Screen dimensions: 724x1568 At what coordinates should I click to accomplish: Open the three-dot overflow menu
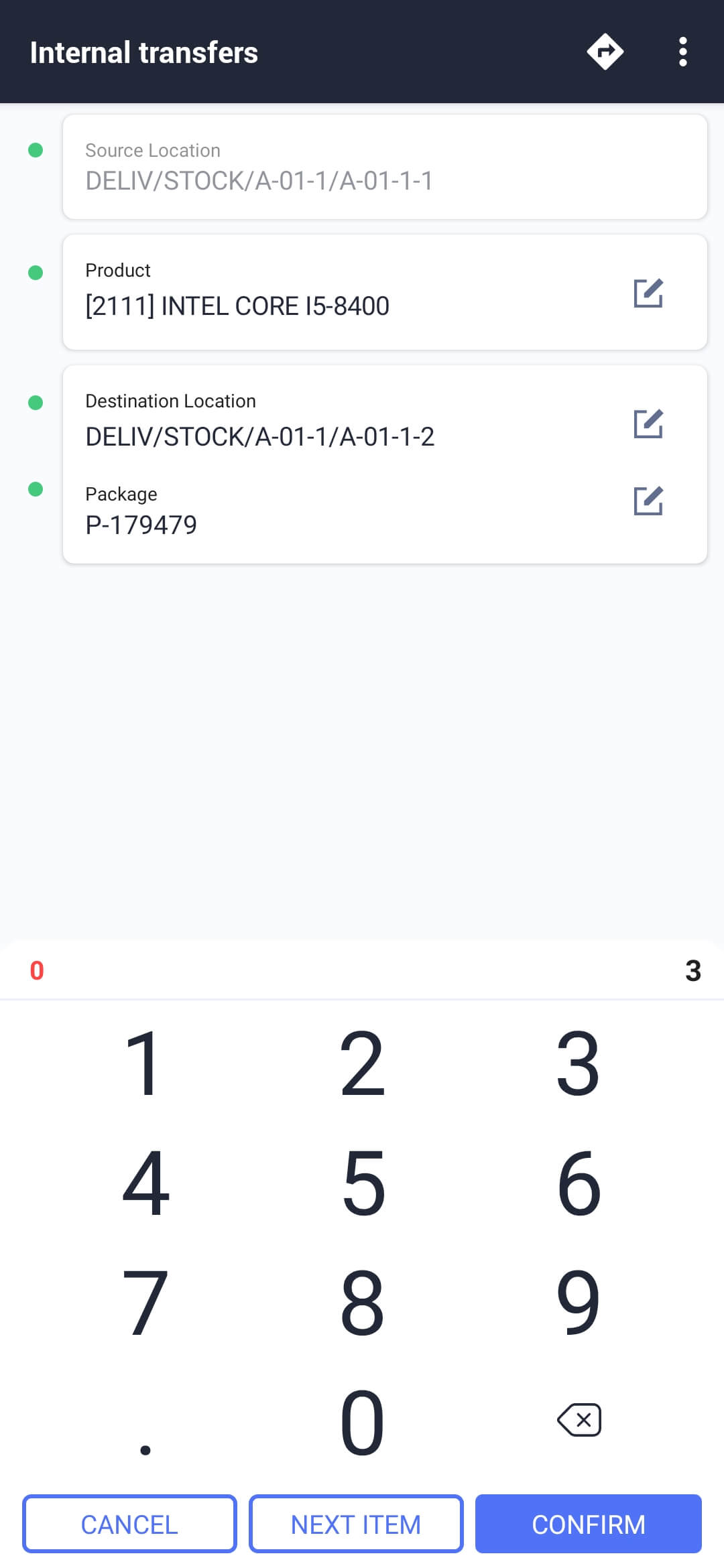(682, 52)
